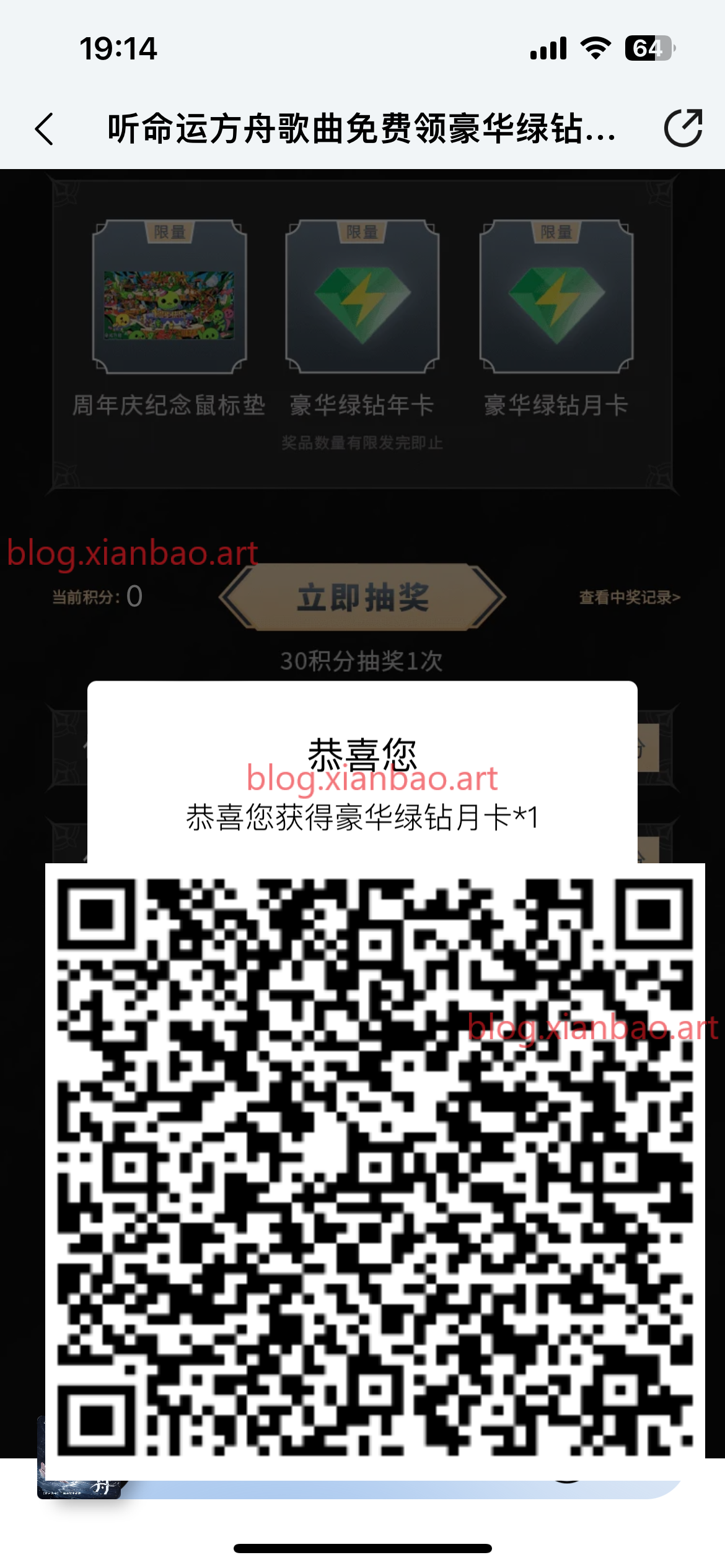
Task: Select the 豪华绿钻月卡 prize tile
Action: [556, 297]
